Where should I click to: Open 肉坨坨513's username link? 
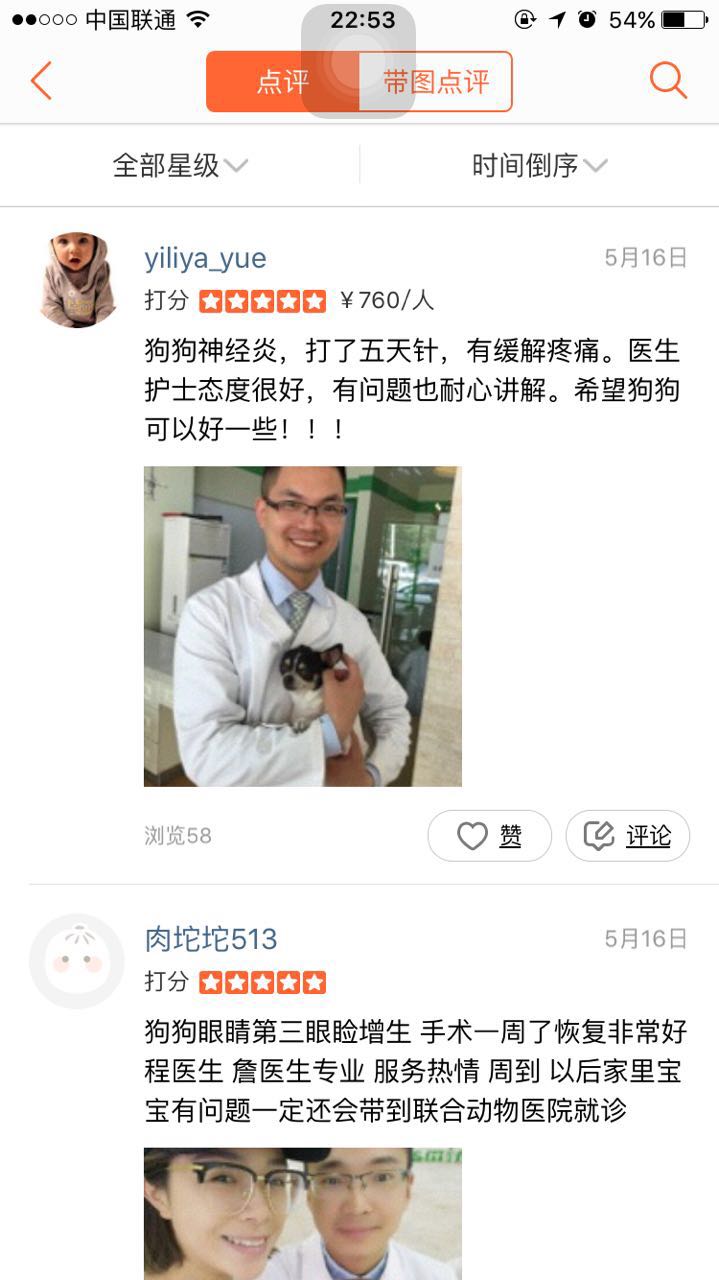point(211,939)
